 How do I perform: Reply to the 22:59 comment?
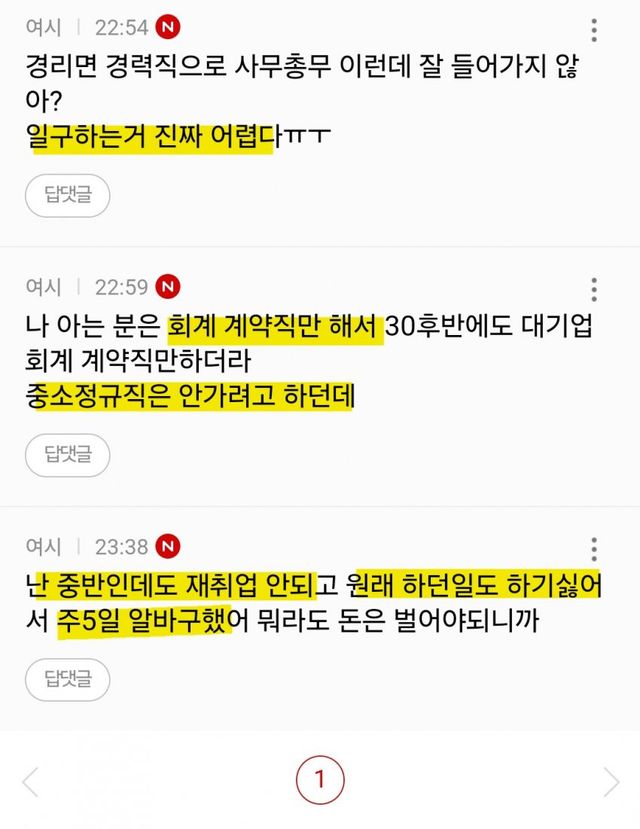click(x=67, y=456)
